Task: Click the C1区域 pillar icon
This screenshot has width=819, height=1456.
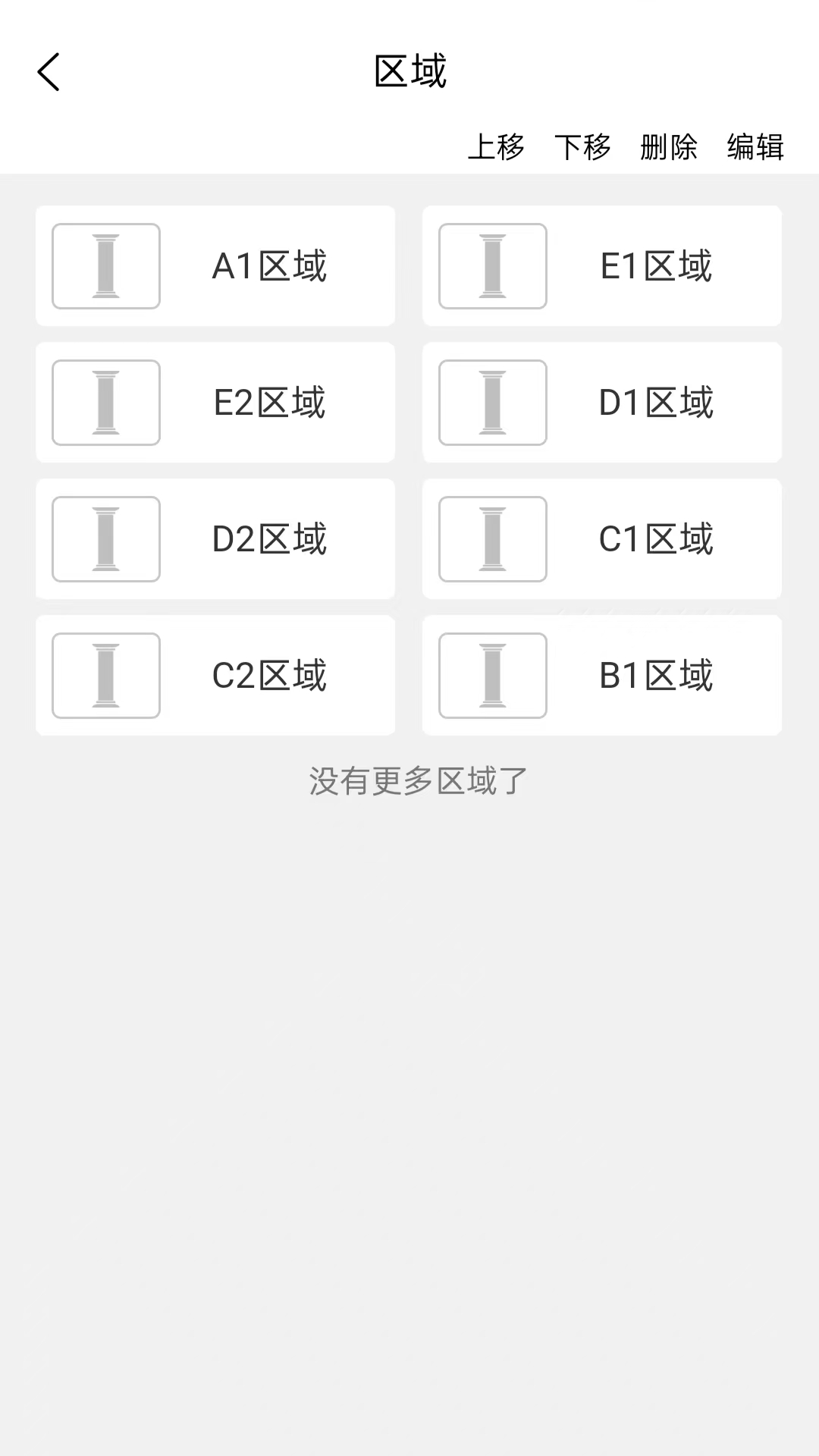Action: pyautogui.click(x=493, y=539)
